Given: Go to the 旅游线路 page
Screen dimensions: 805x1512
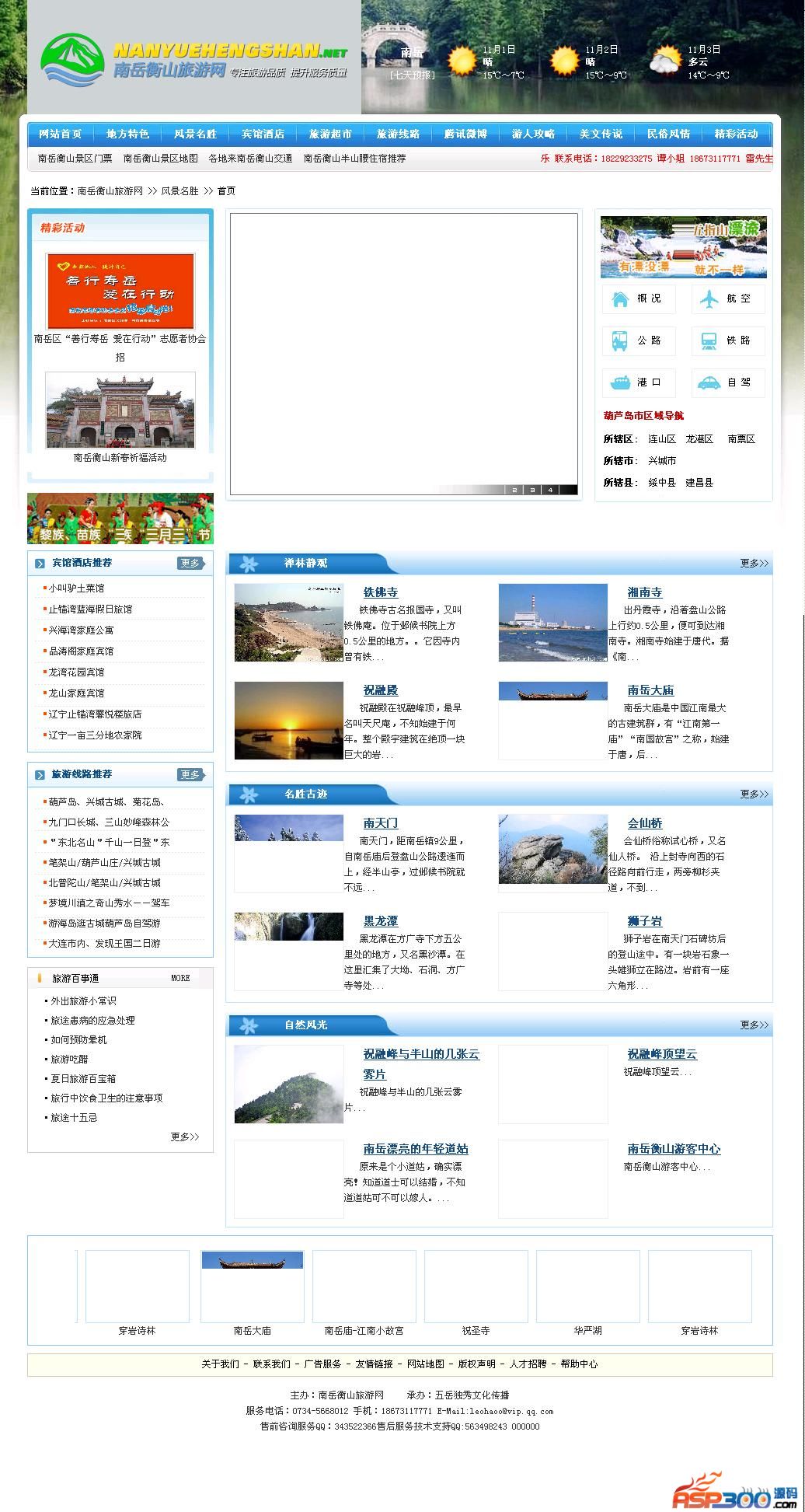Looking at the screenshot, I should 398,134.
